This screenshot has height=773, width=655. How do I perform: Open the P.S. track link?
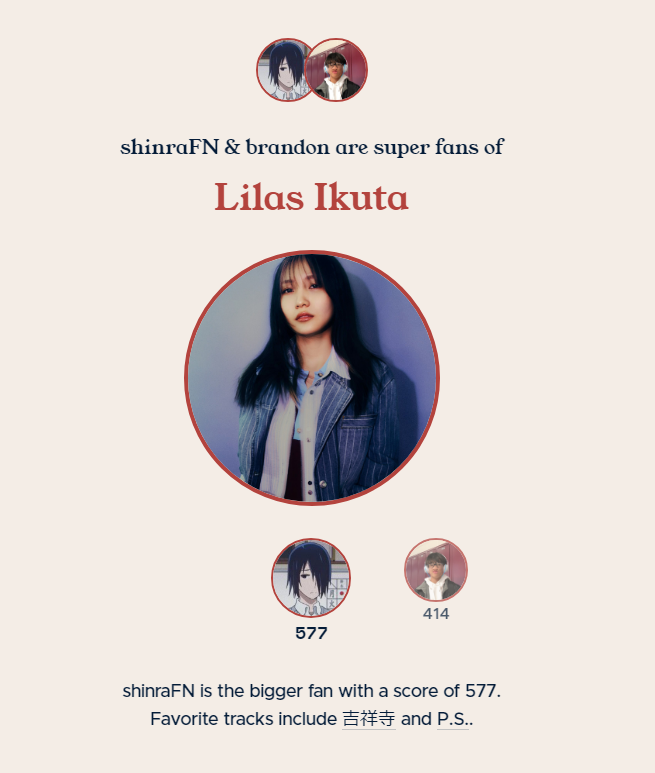coord(451,718)
